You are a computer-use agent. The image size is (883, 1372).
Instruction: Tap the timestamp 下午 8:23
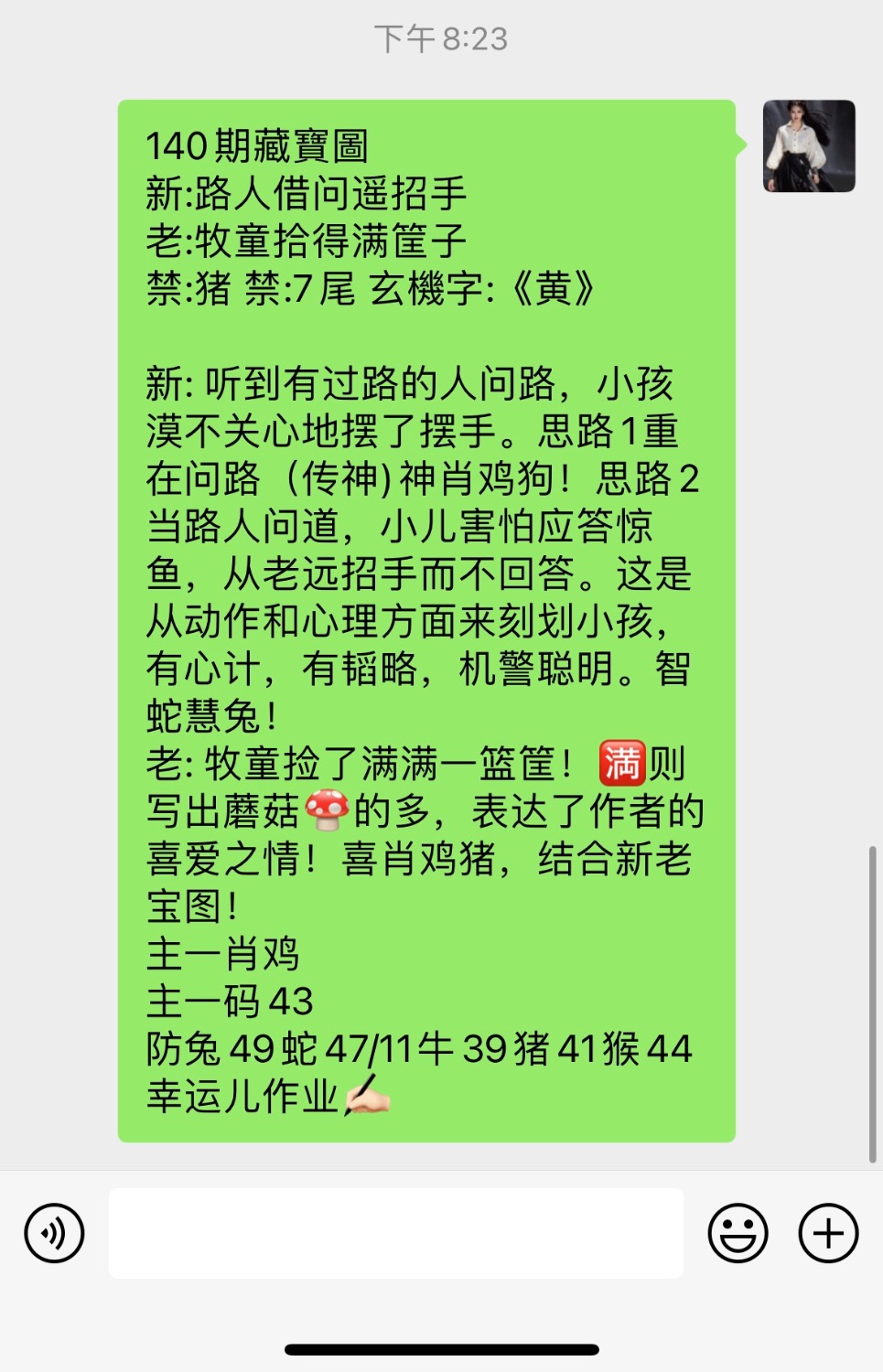click(441, 38)
